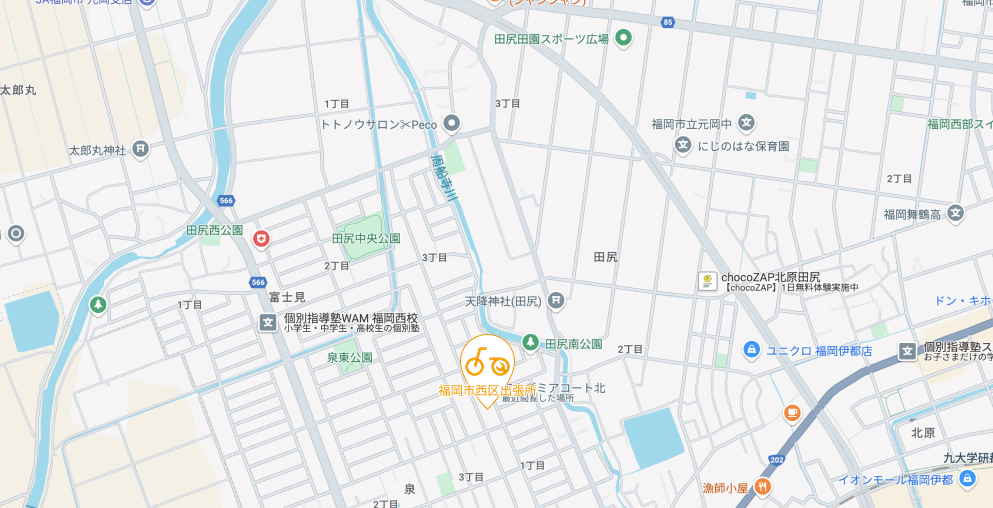The width and height of the screenshot is (993, 508).
Task: Select the トトノウサロン Peco place marker
Action: (452, 124)
